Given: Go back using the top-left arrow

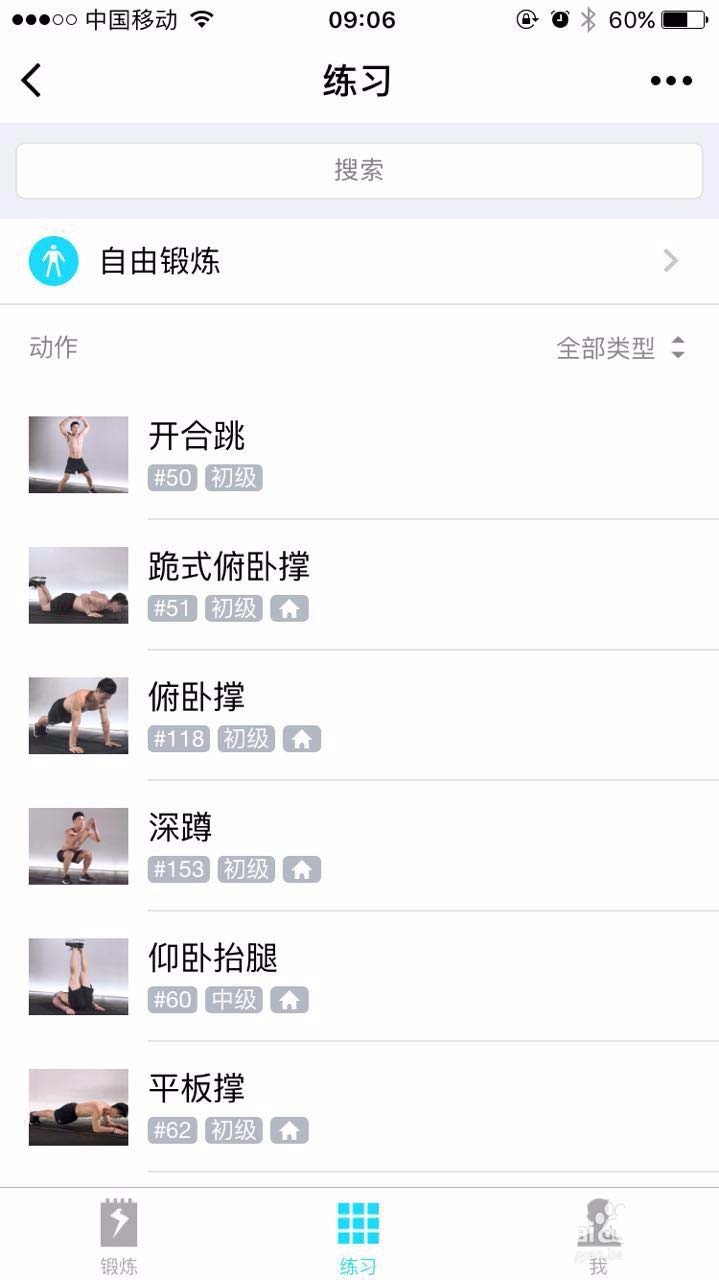Looking at the screenshot, I should (x=32, y=80).
